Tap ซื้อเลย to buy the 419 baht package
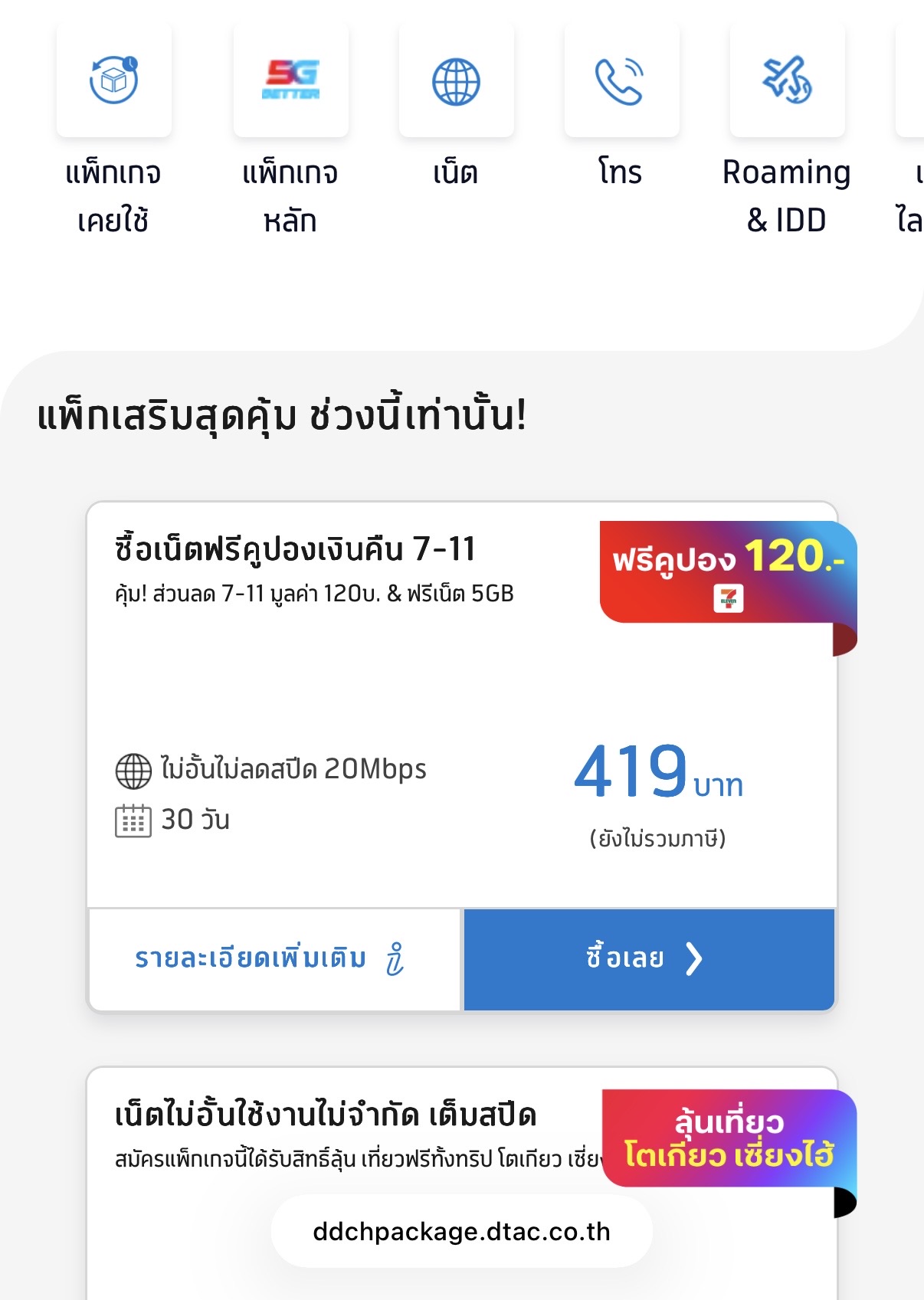This screenshot has height=1300, width=924. click(x=648, y=959)
